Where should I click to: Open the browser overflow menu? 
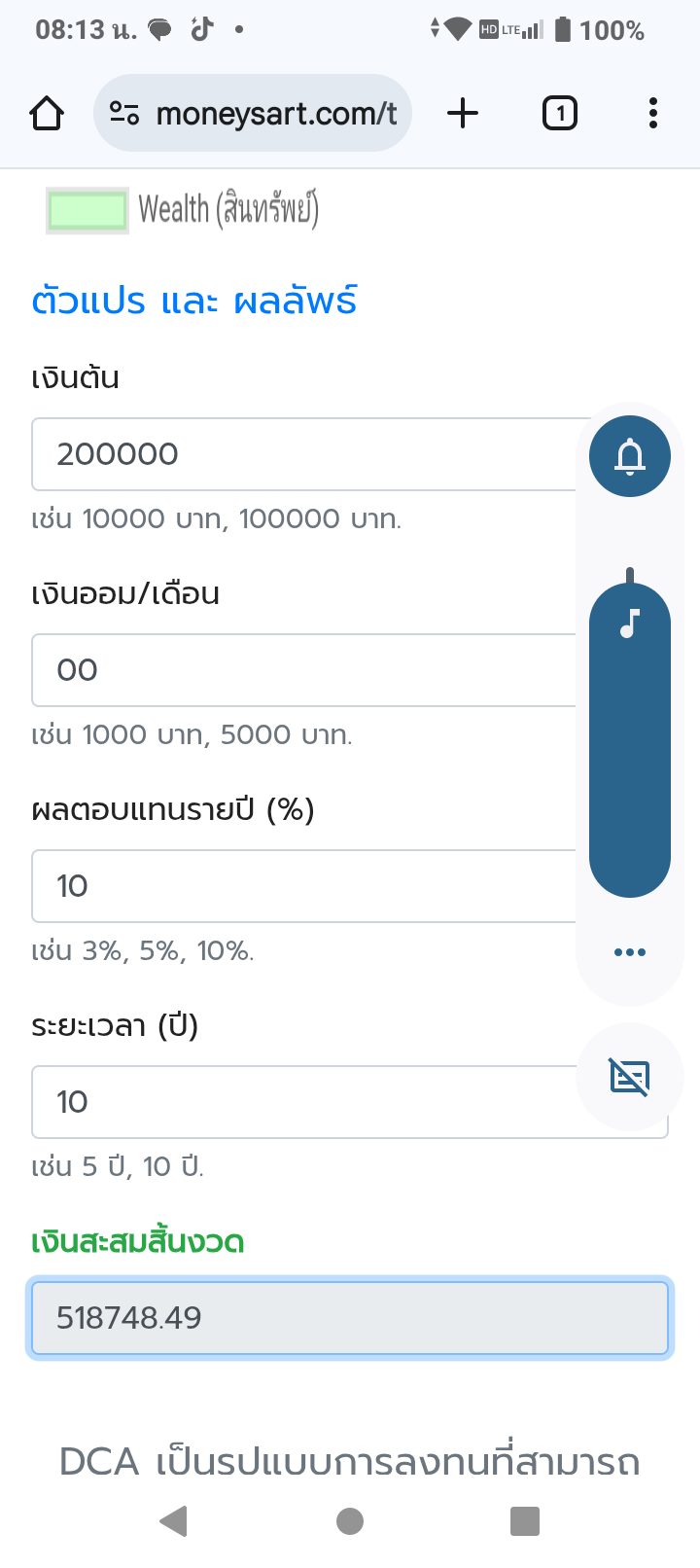tap(652, 114)
